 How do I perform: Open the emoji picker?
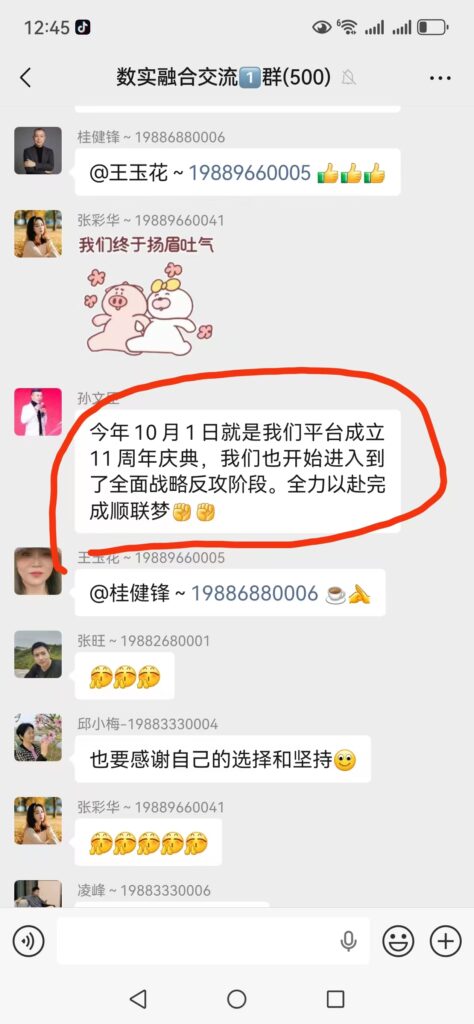[398, 941]
